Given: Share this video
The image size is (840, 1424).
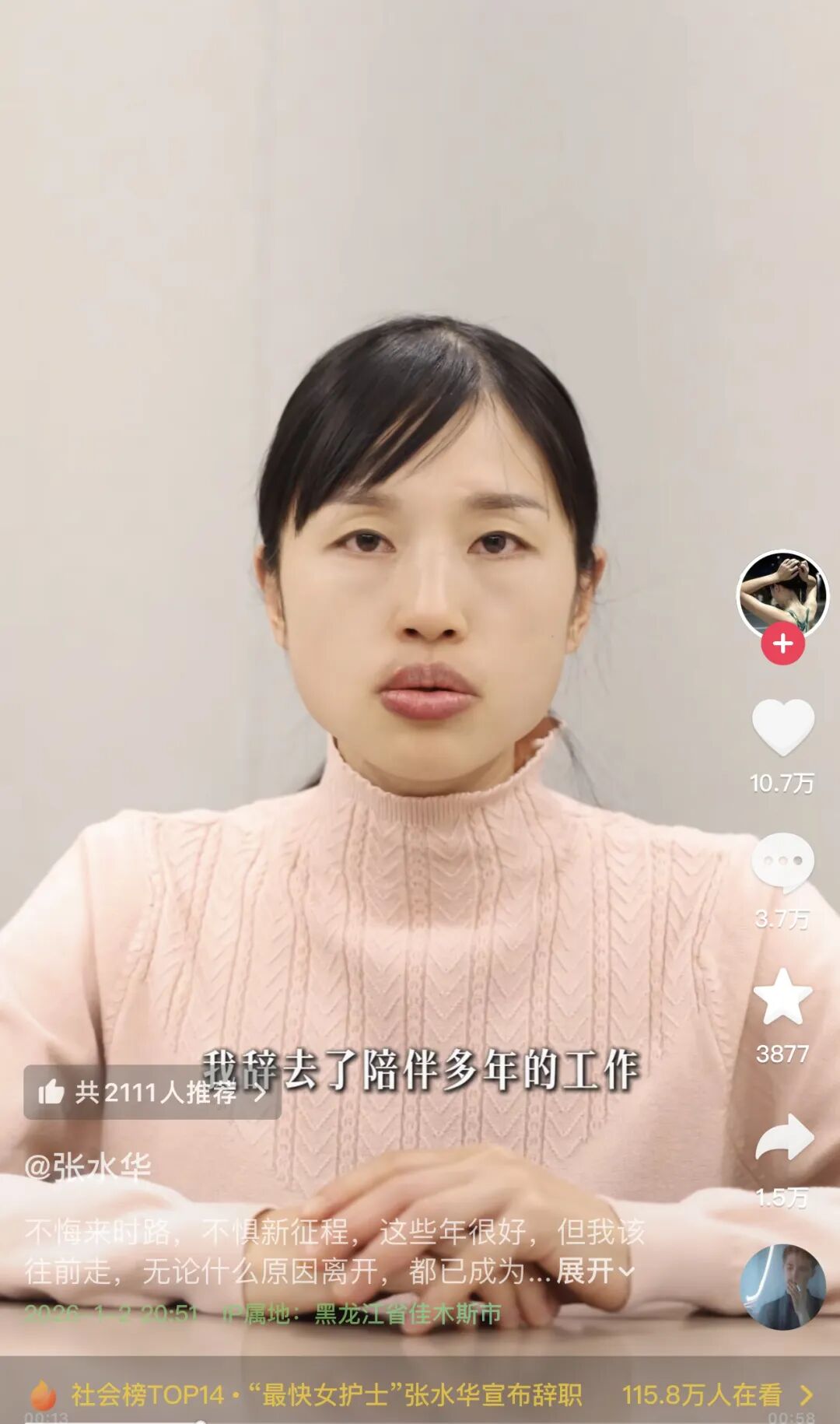Looking at the screenshot, I should 784,1138.
